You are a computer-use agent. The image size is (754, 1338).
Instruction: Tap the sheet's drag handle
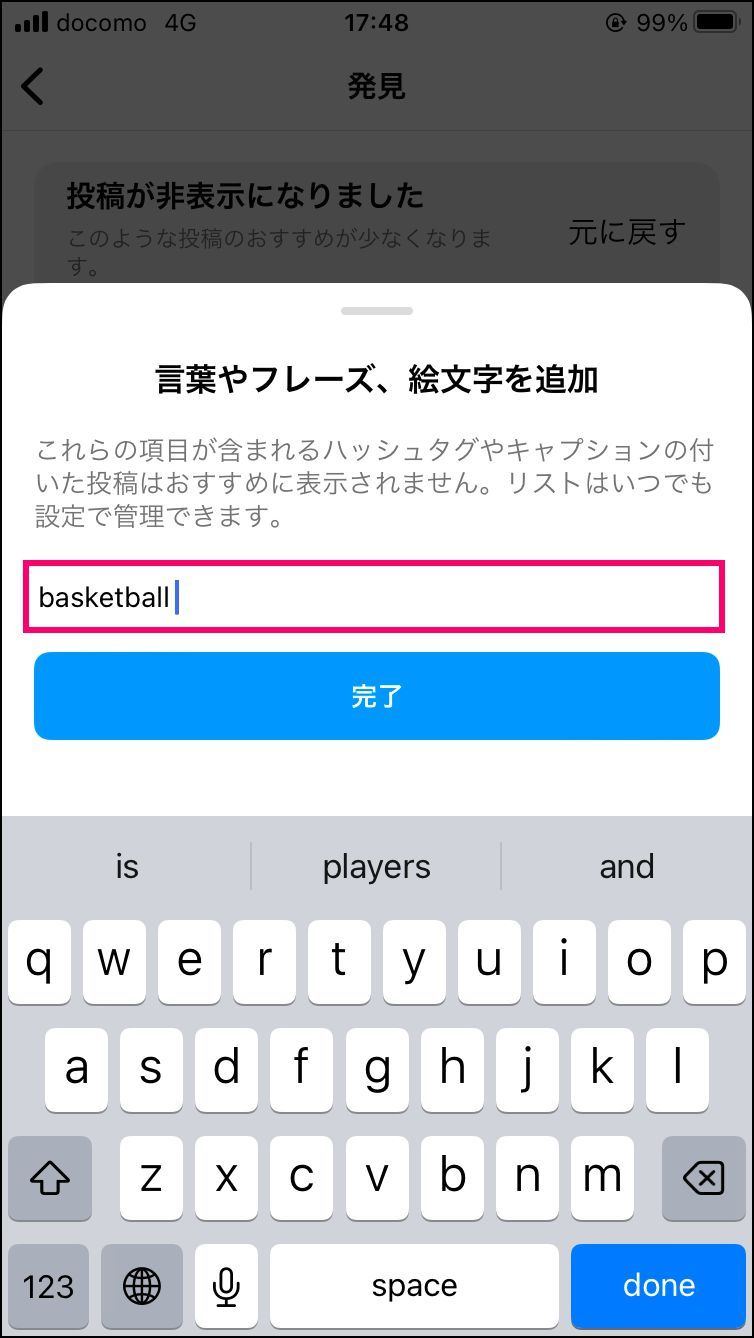(377, 311)
